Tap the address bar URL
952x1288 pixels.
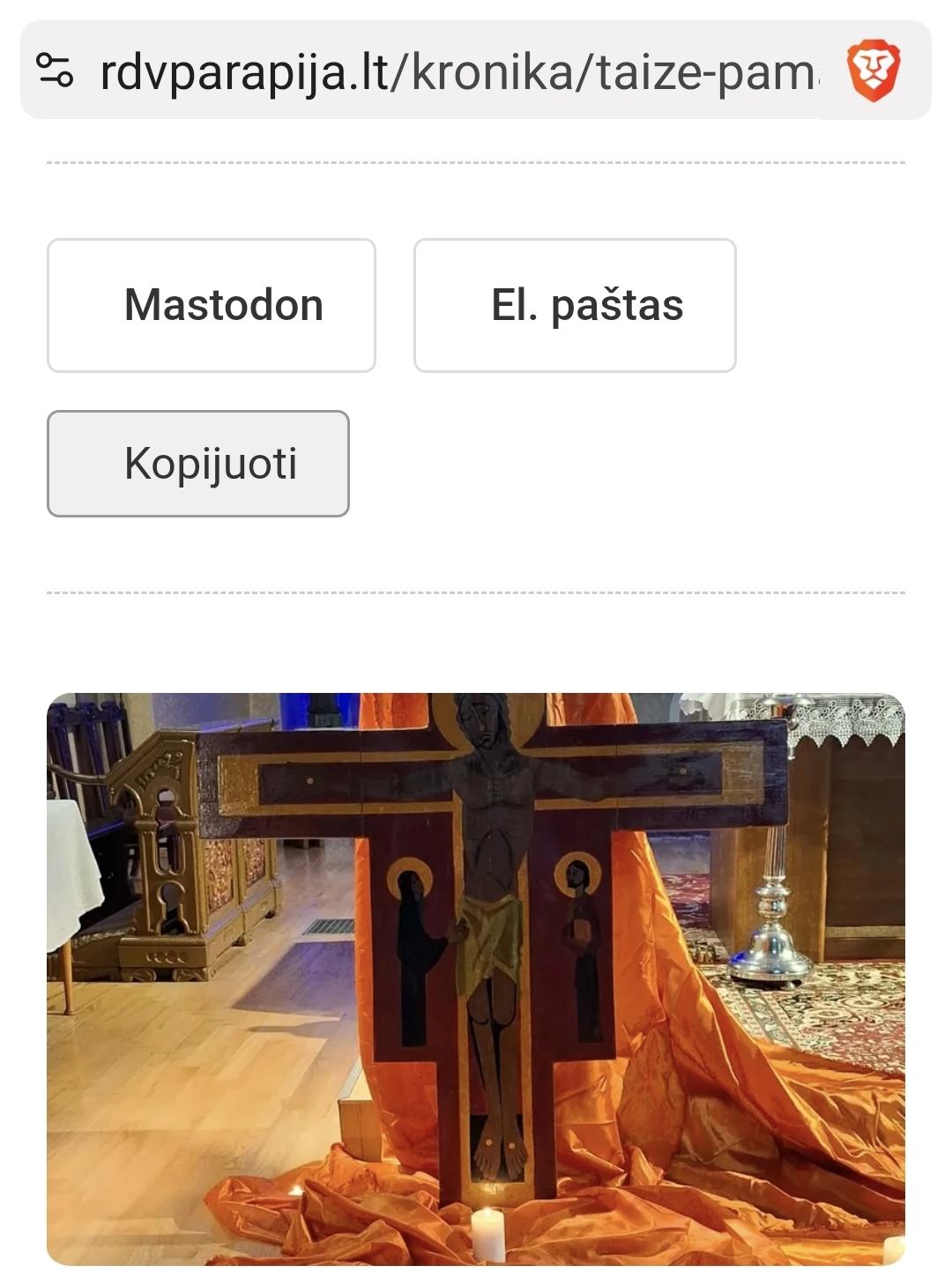(458, 72)
